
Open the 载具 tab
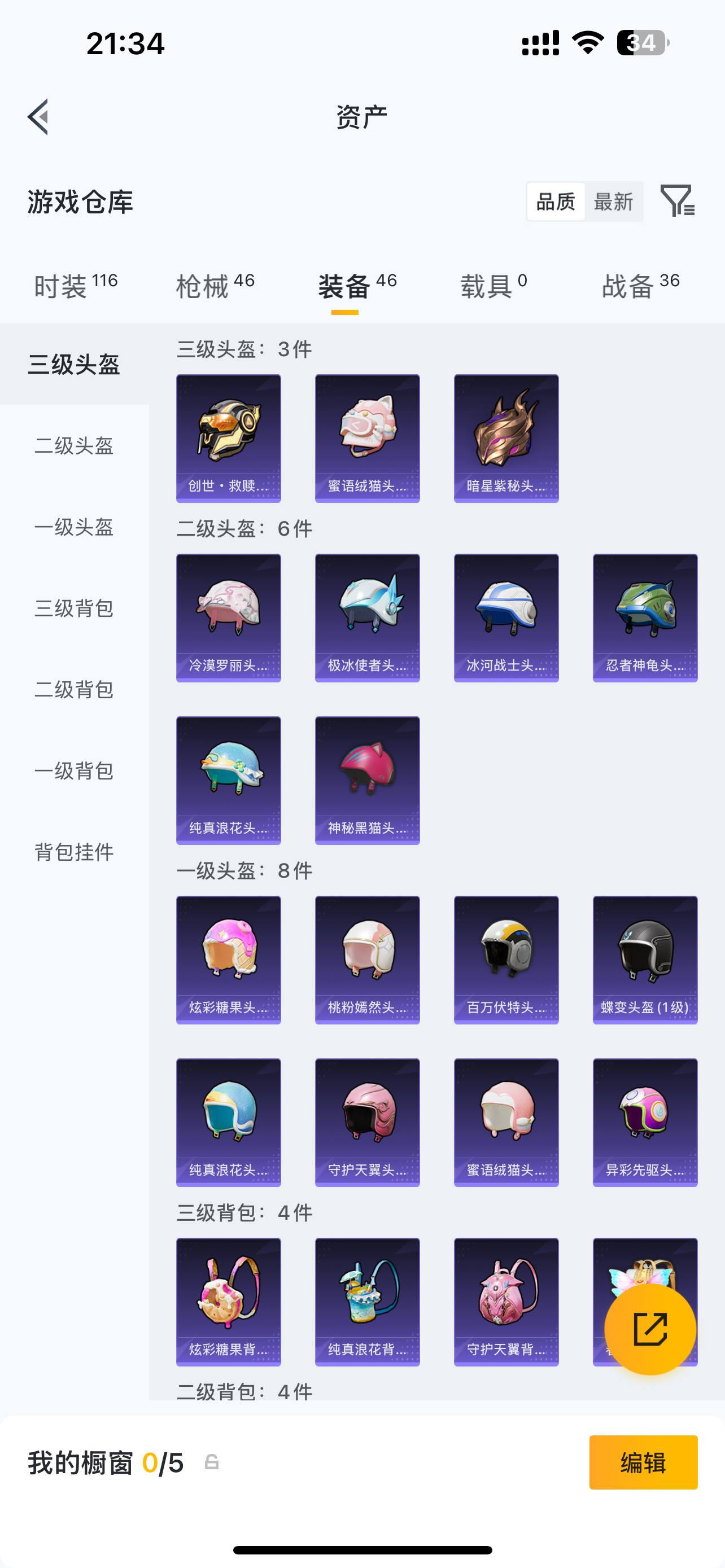click(x=493, y=286)
